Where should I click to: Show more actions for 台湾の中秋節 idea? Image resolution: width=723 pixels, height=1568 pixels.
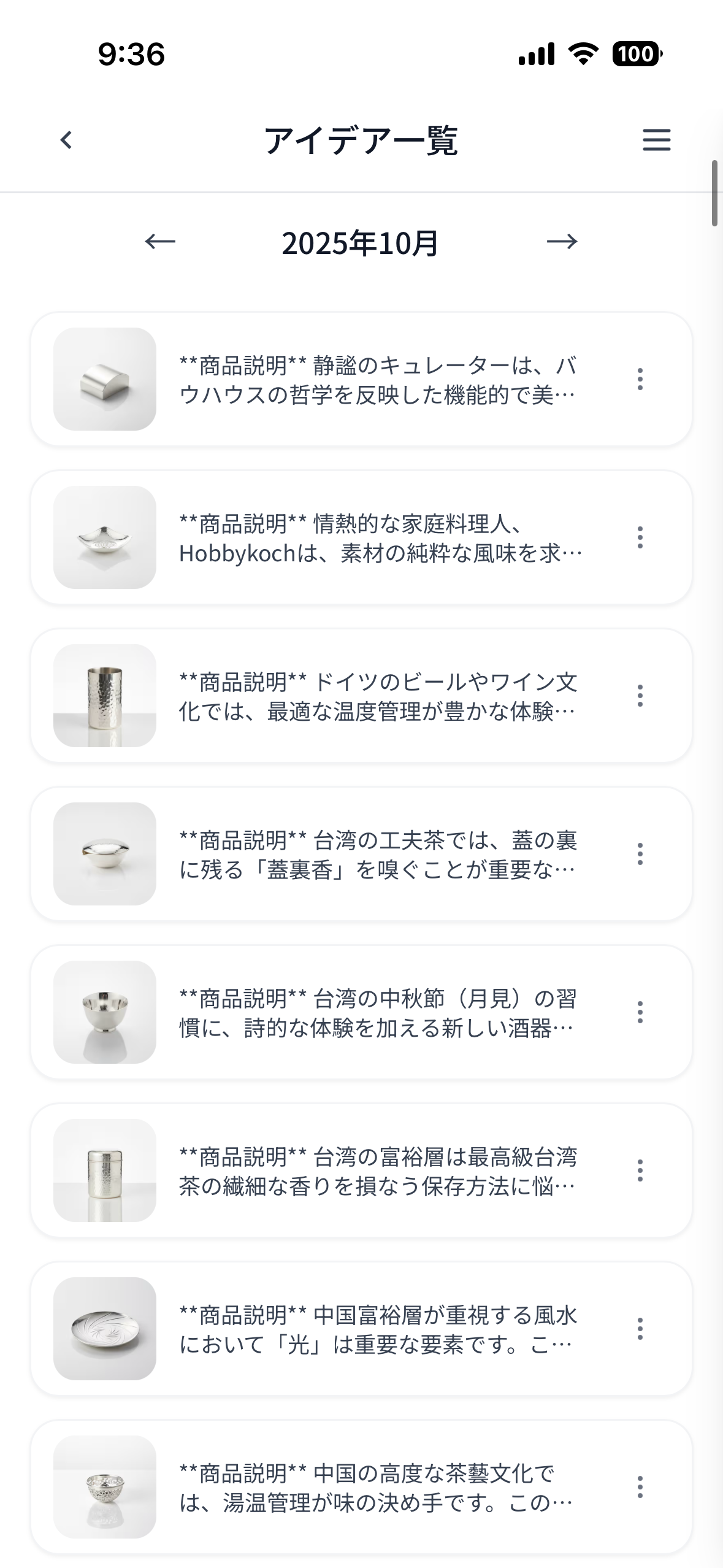click(640, 1013)
